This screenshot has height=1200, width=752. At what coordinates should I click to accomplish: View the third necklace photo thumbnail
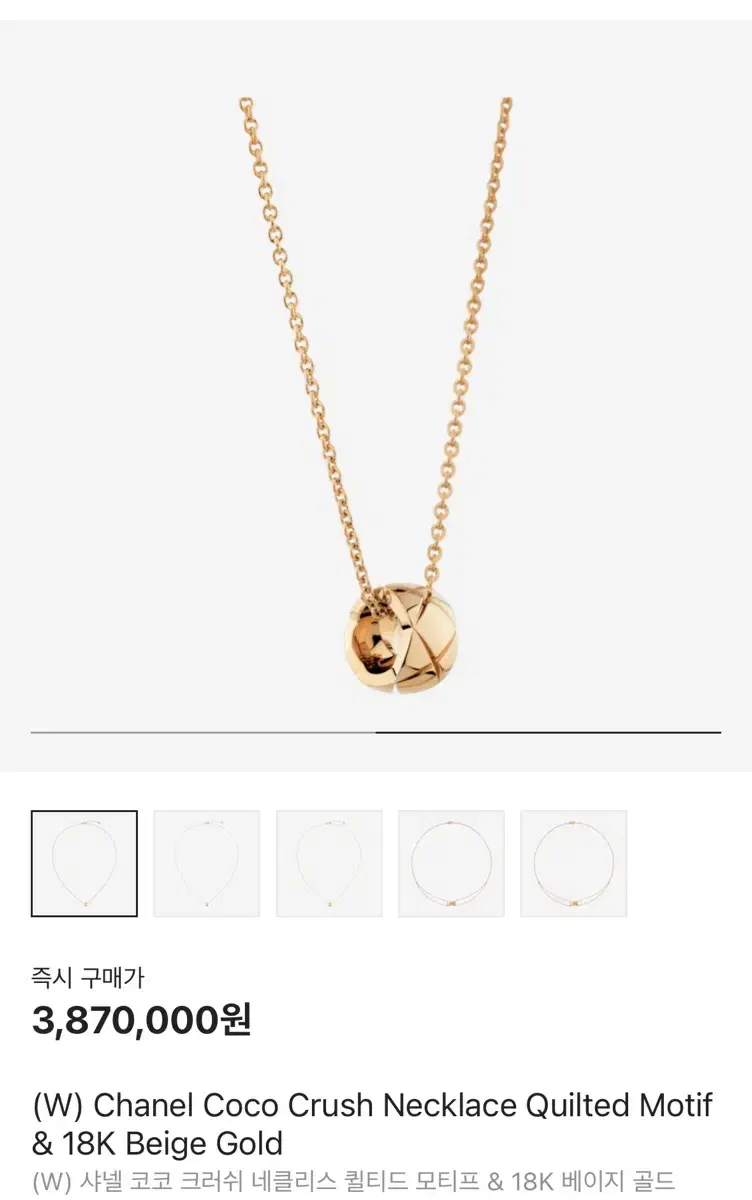tap(329, 862)
